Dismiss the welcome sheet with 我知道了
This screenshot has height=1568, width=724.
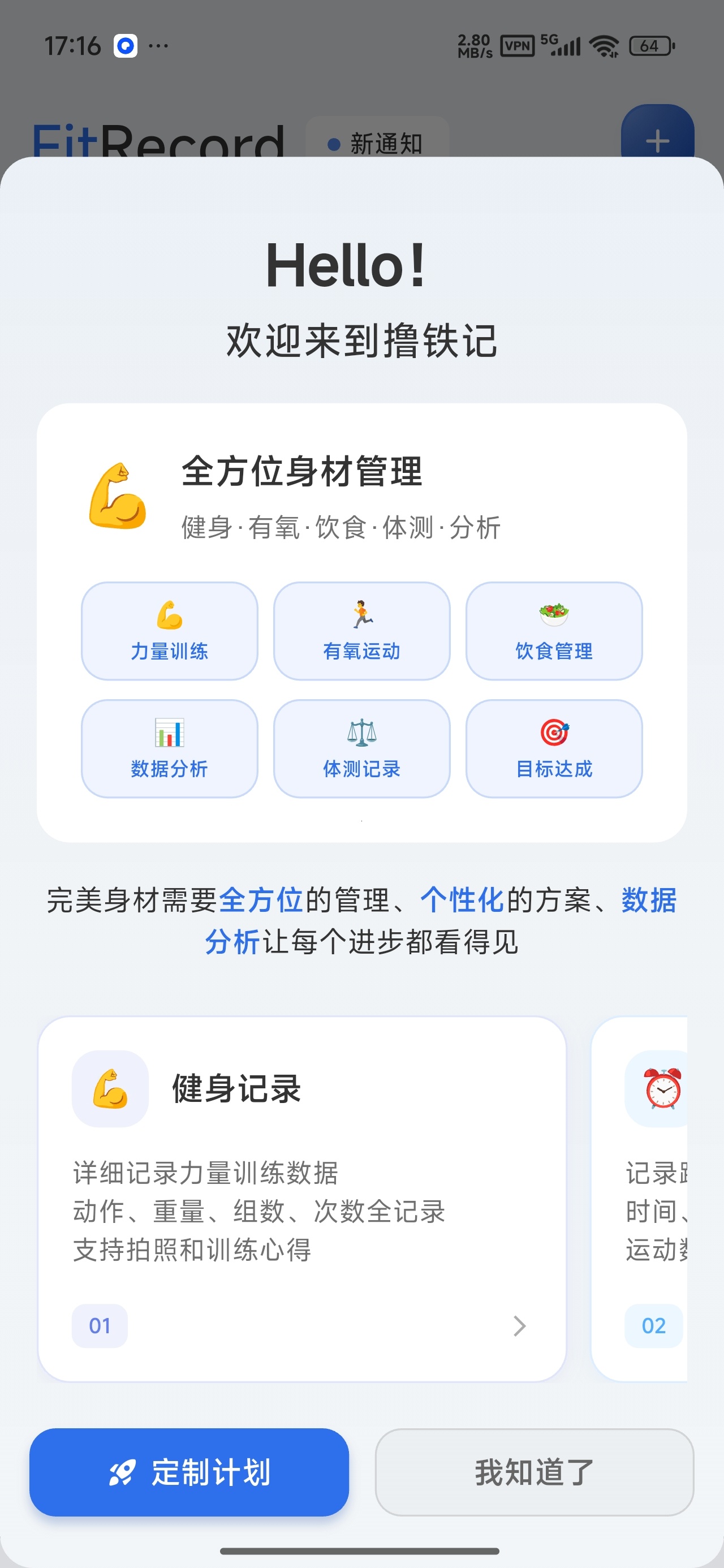534,1472
